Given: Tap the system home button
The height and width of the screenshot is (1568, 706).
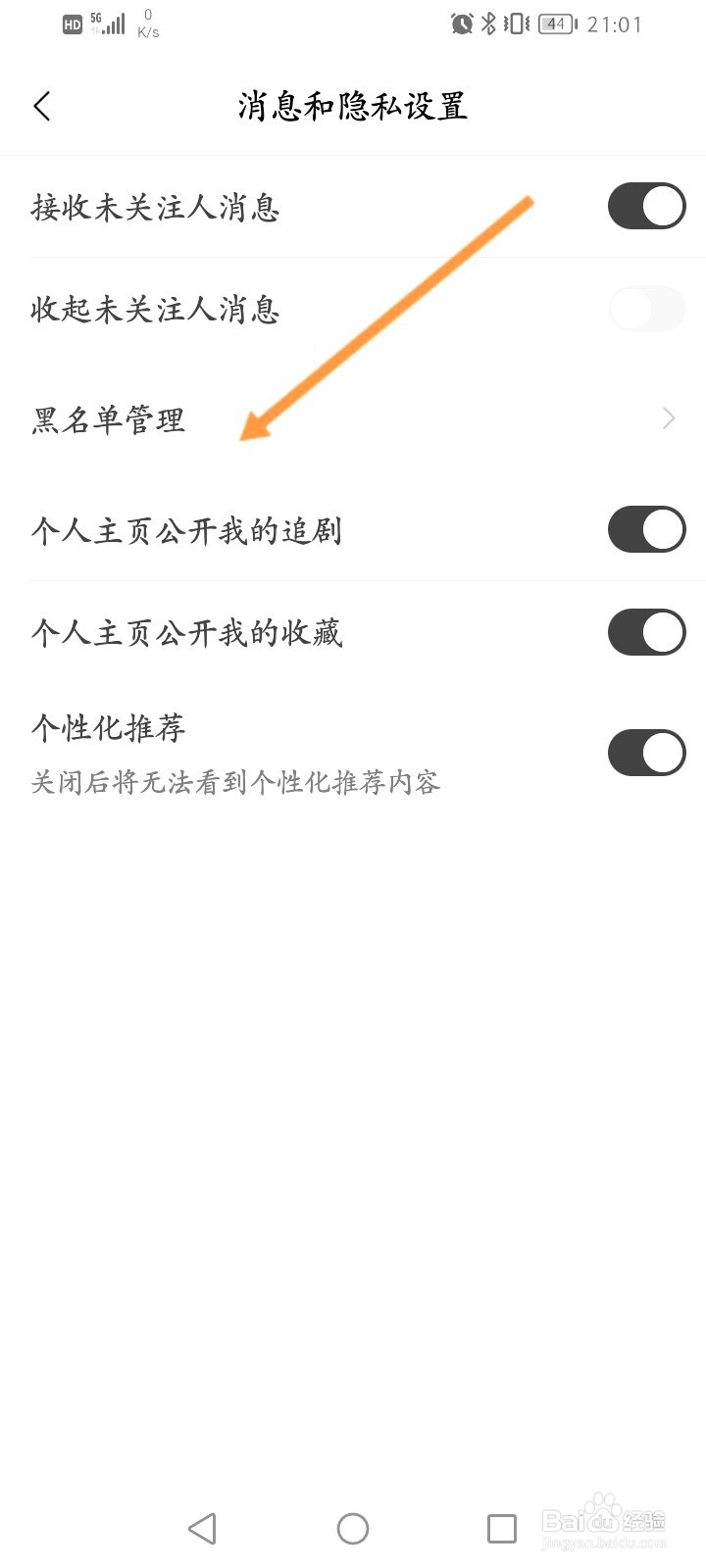Looking at the screenshot, I should (353, 1528).
